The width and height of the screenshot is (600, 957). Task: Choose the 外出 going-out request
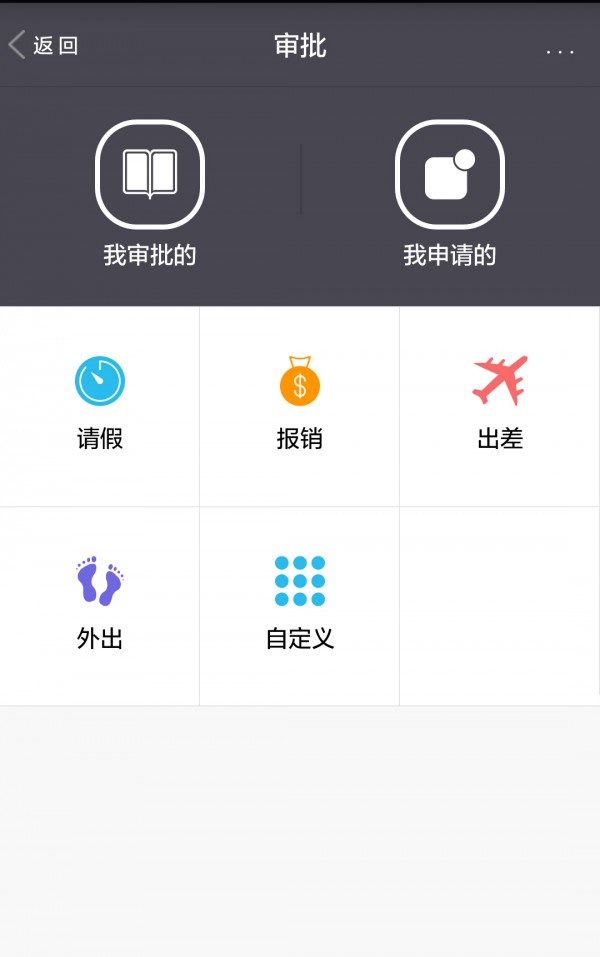[x=100, y=605]
